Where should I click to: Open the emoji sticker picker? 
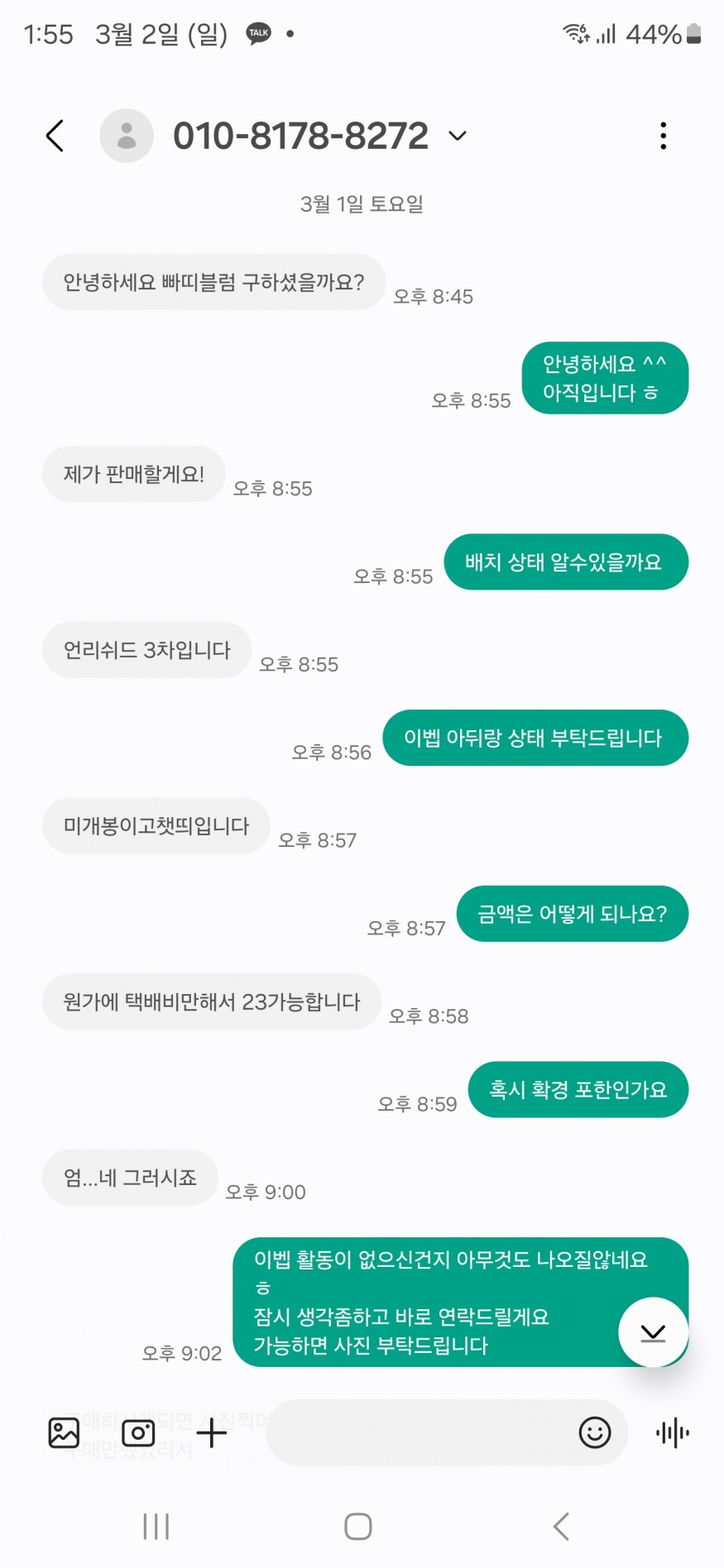click(x=595, y=1432)
